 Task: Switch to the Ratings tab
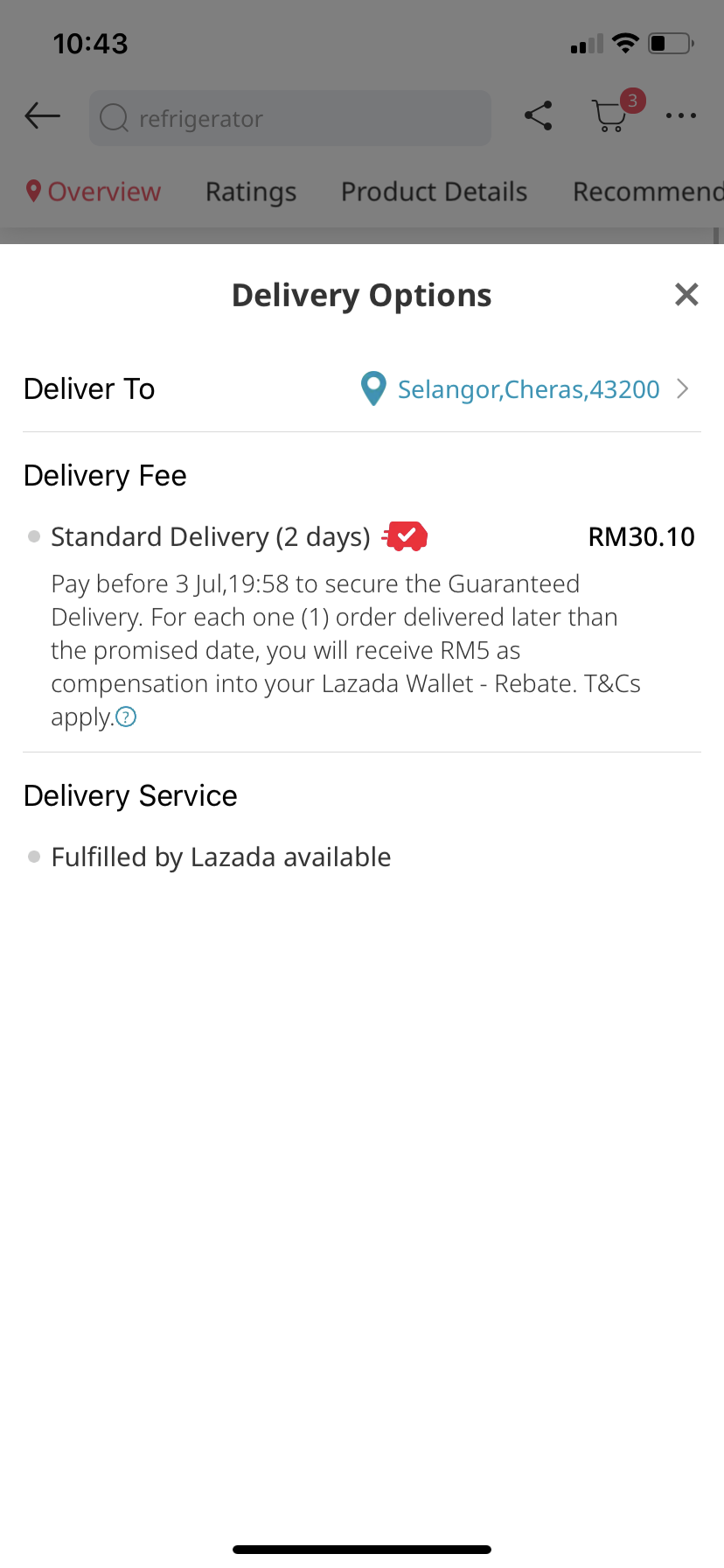pos(251,192)
